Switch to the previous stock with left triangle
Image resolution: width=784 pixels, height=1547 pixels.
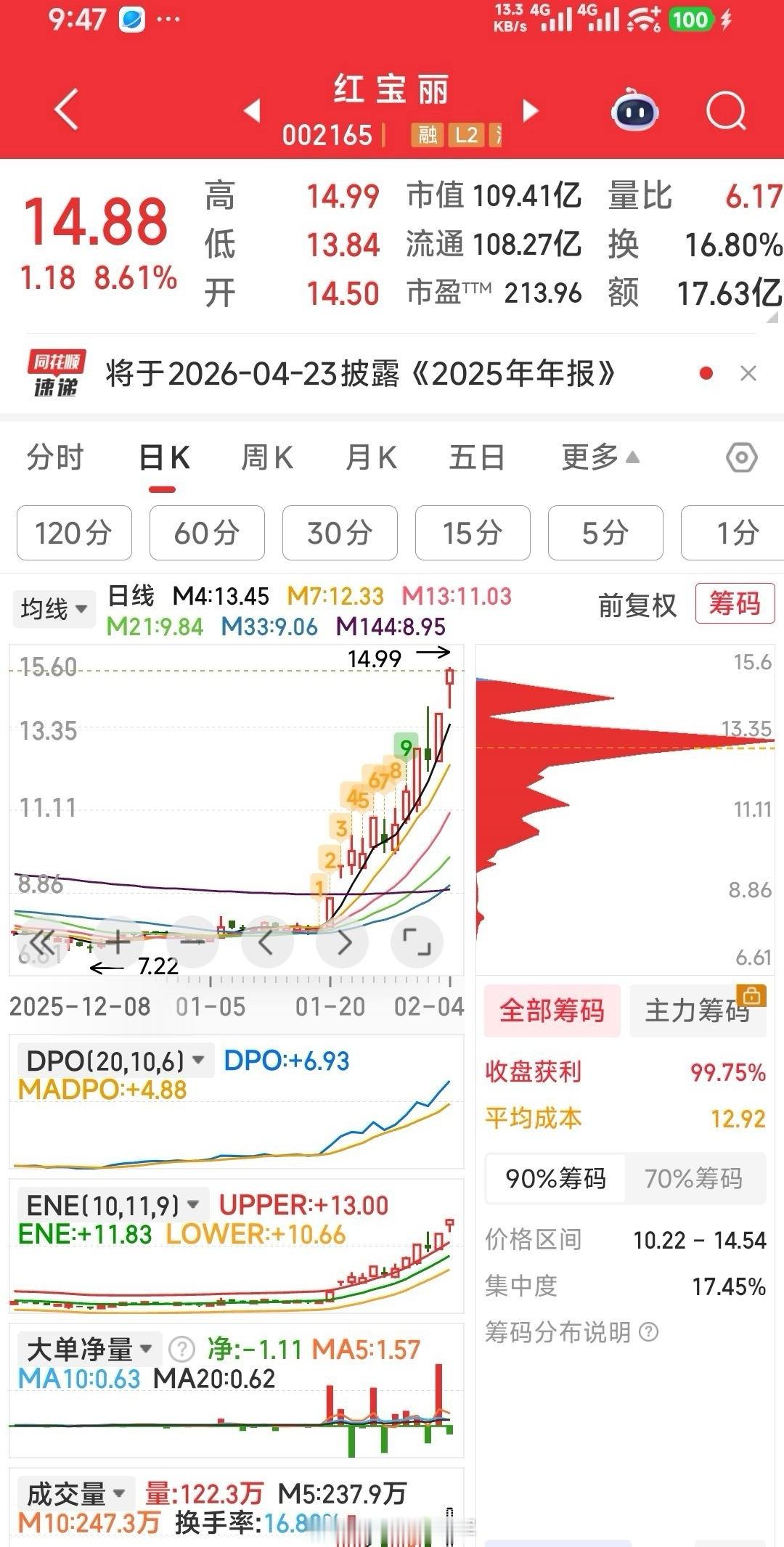pyautogui.click(x=252, y=110)
